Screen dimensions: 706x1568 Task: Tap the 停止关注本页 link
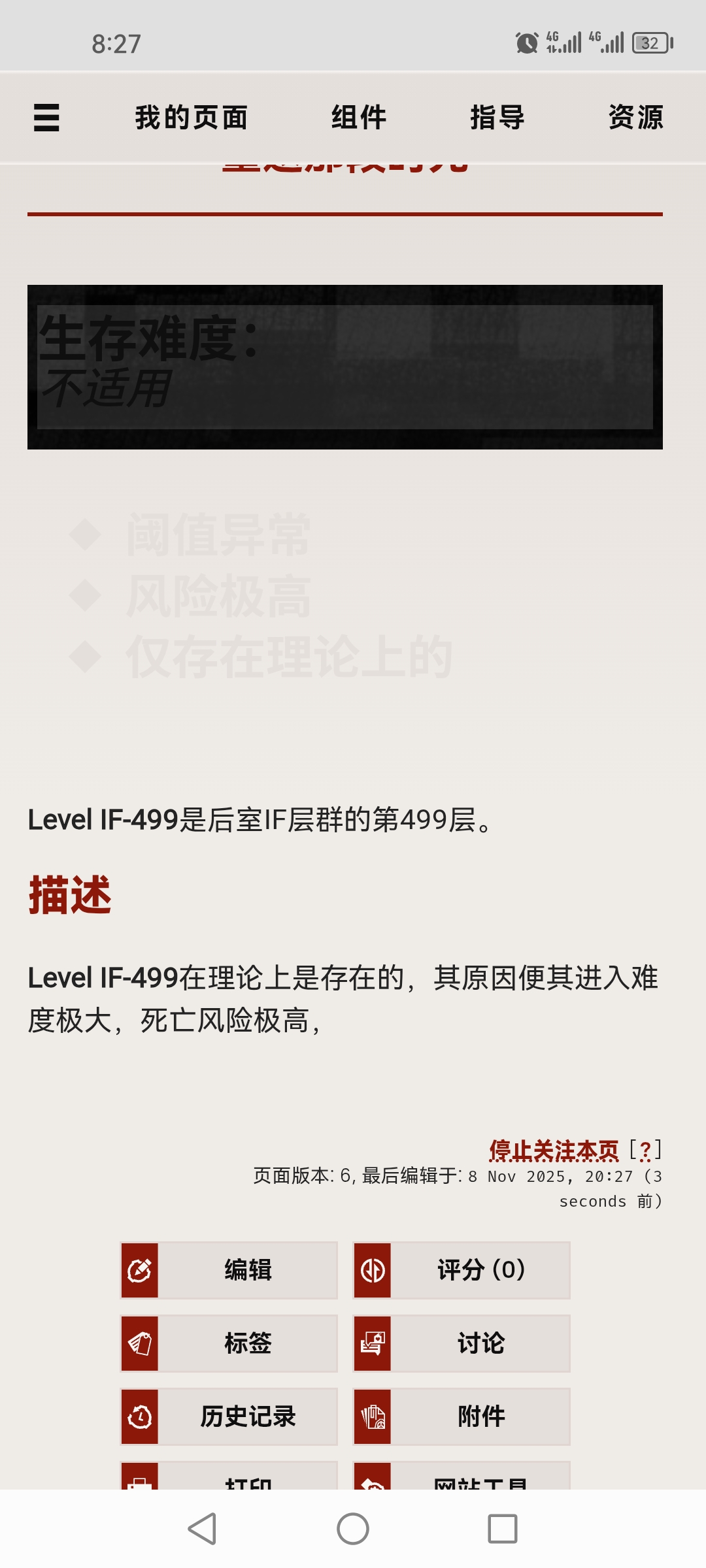point(554,1151)
